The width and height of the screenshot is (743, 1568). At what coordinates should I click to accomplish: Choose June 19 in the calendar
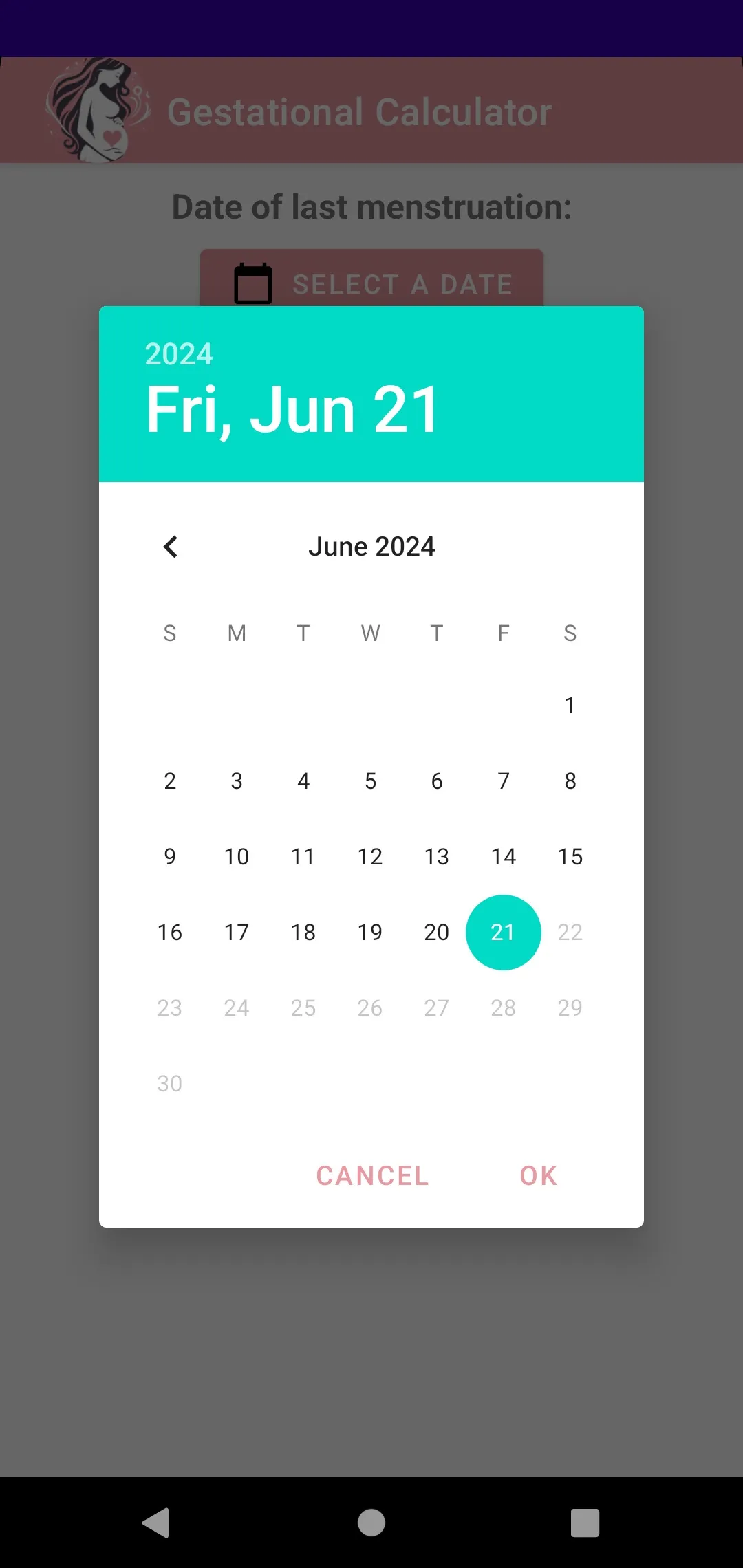coord(370,933)
